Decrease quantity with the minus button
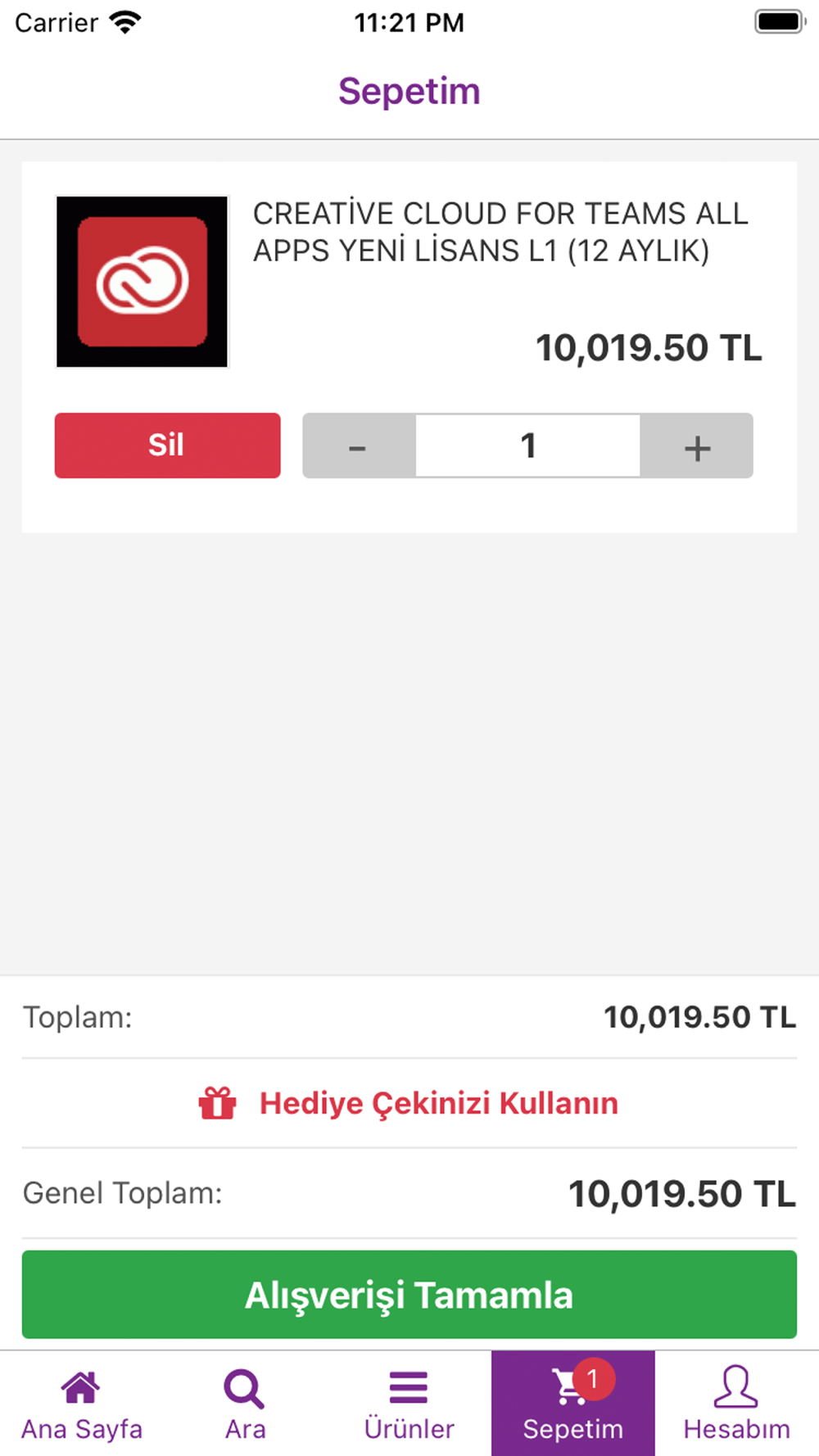 (x=359, y=445)
